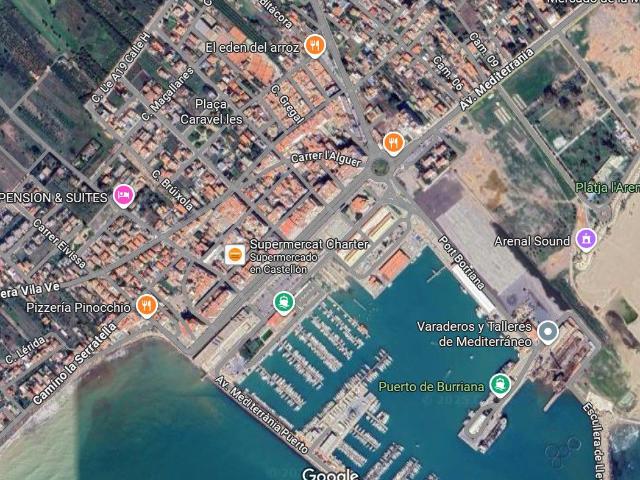Tap the Puerto de Burriana ferry marker
This screenshot has height=480, width=640.
coord(501,385)
